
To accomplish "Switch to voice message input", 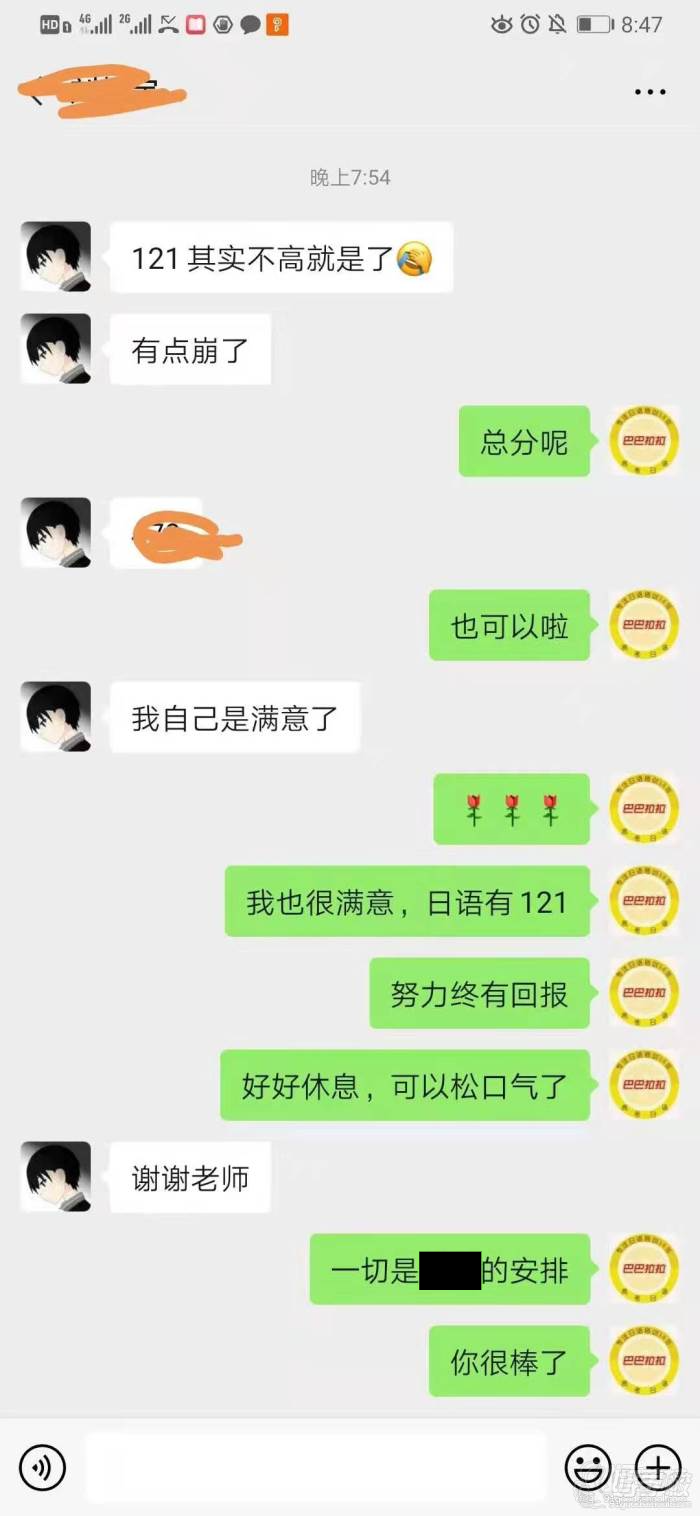I will (x=42, y=1467).
